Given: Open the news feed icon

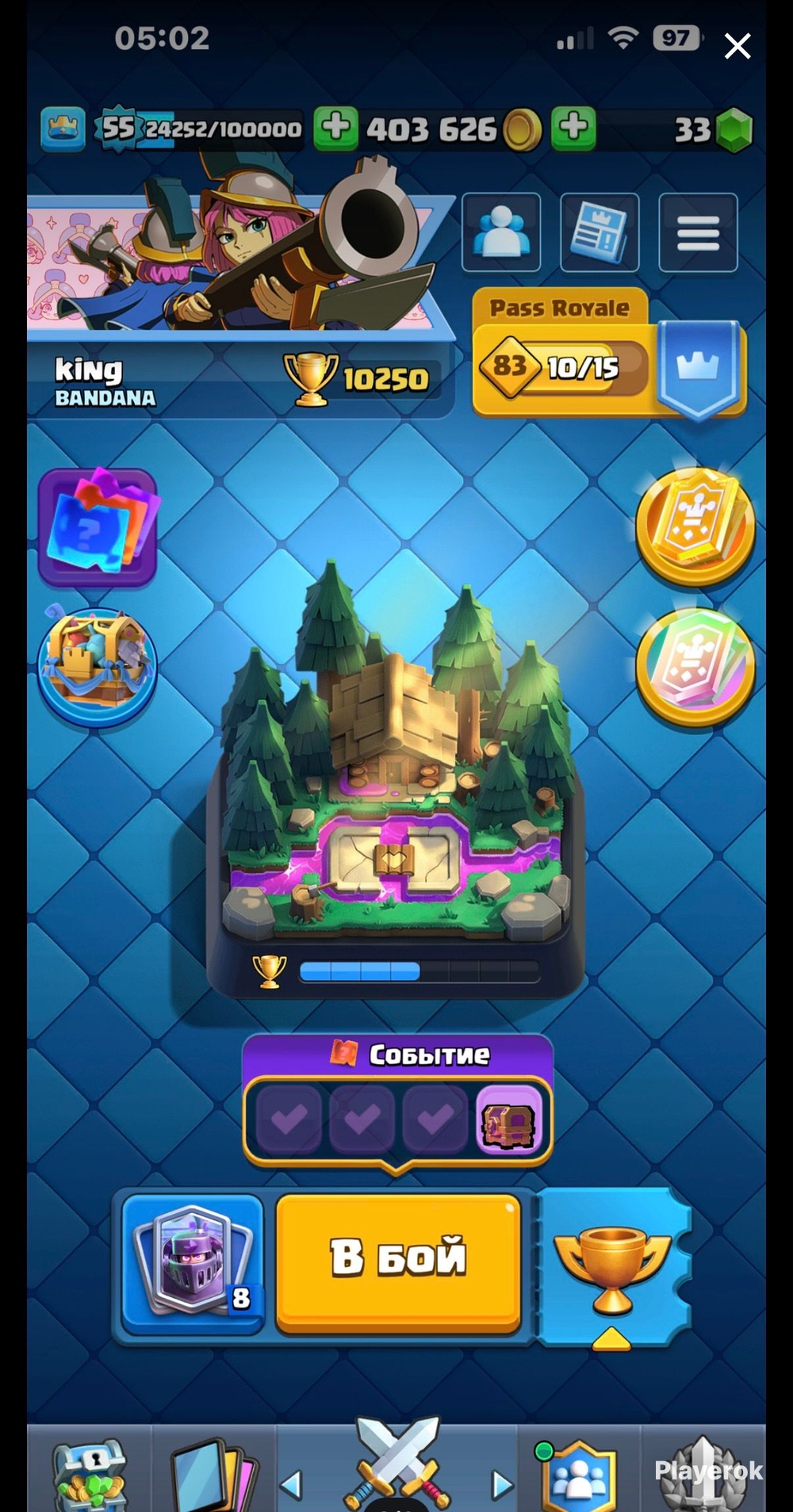Looking at the screenshot, I should point(600,232).
